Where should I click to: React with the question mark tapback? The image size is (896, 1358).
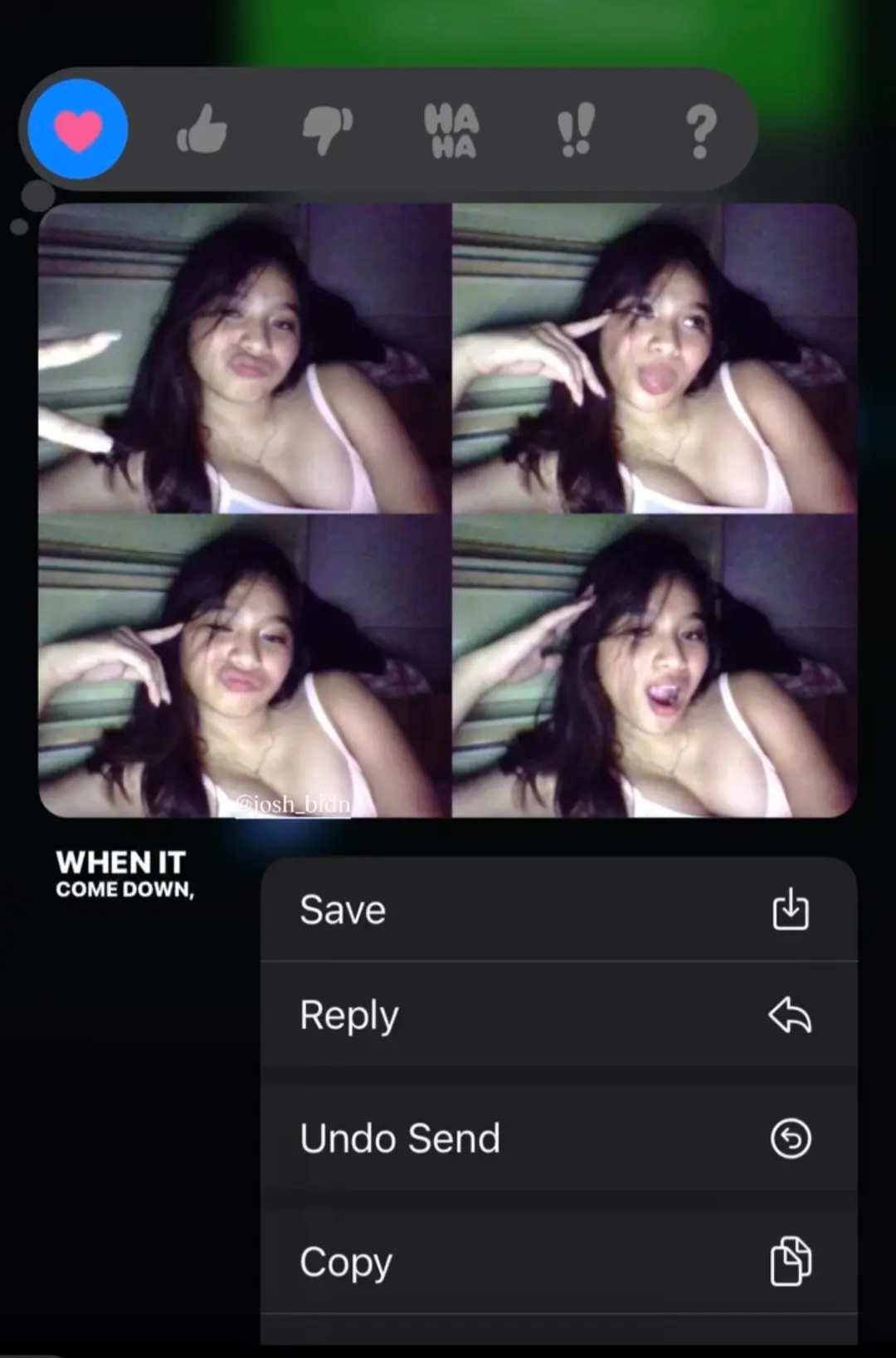701,130
